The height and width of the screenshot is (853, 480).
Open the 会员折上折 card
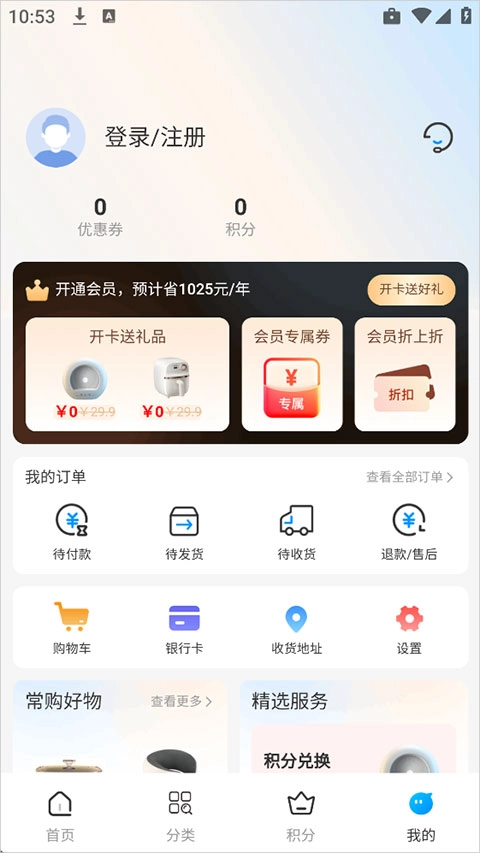[x=404, y=374]
